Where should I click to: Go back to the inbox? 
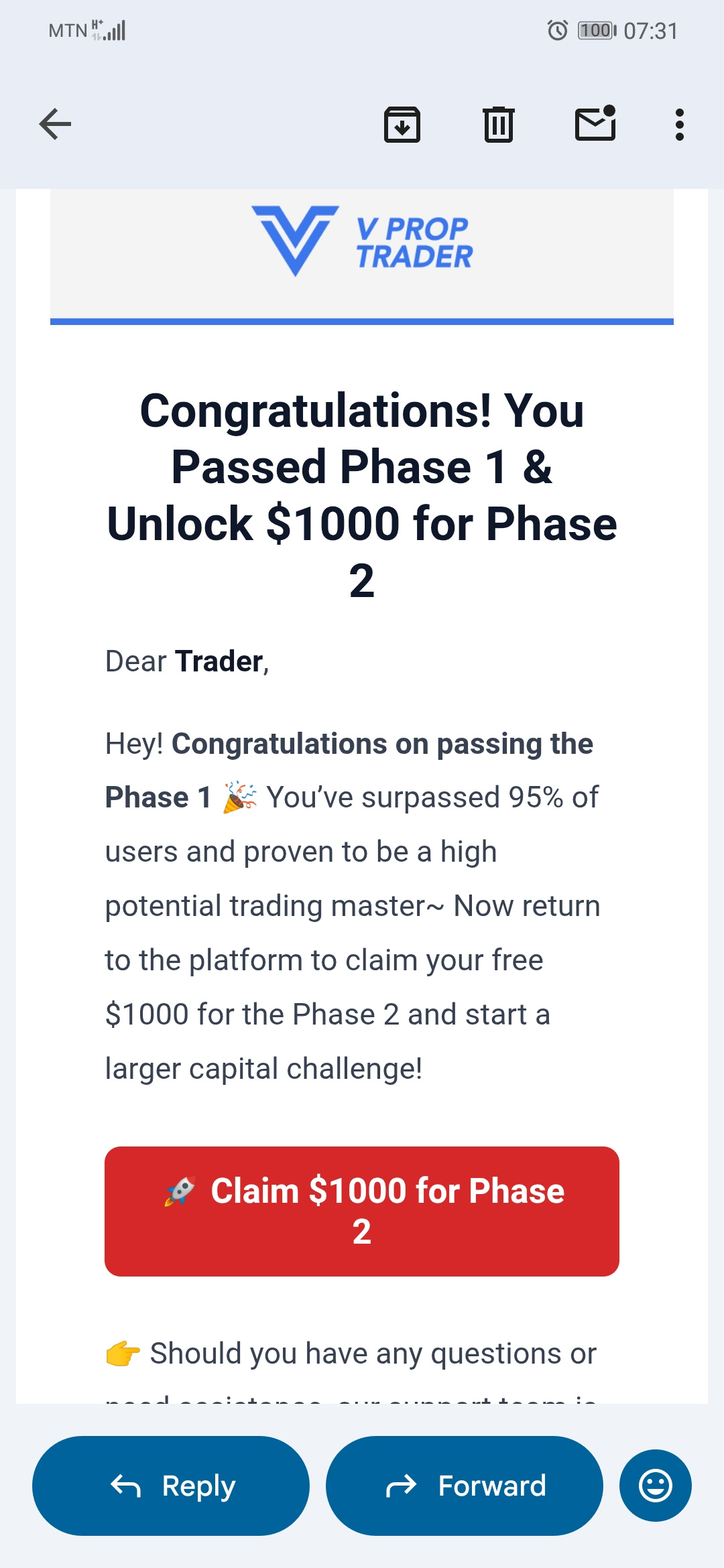coord(55,125)
